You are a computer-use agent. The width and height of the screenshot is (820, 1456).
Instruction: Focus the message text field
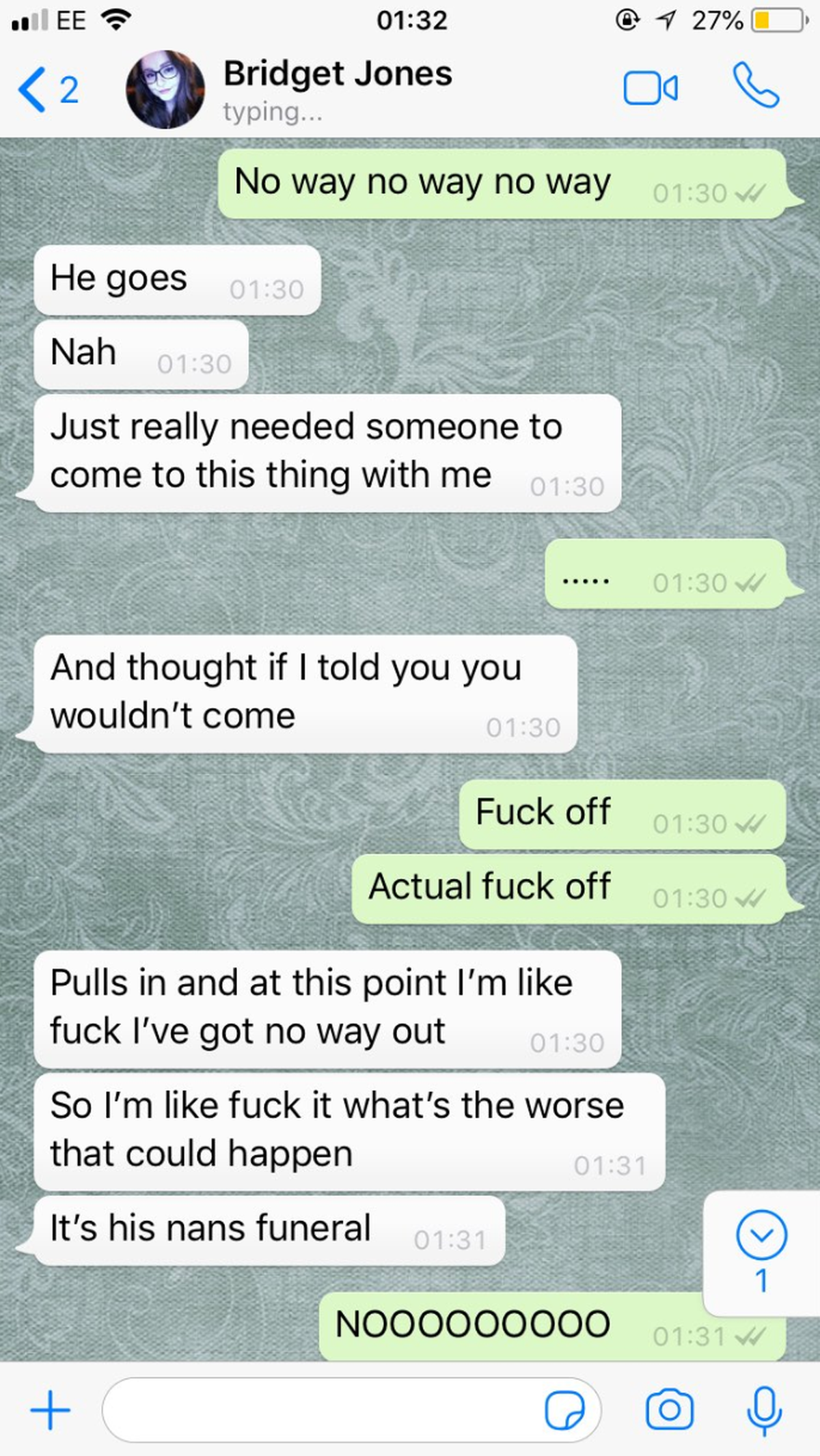(321, 1410)
